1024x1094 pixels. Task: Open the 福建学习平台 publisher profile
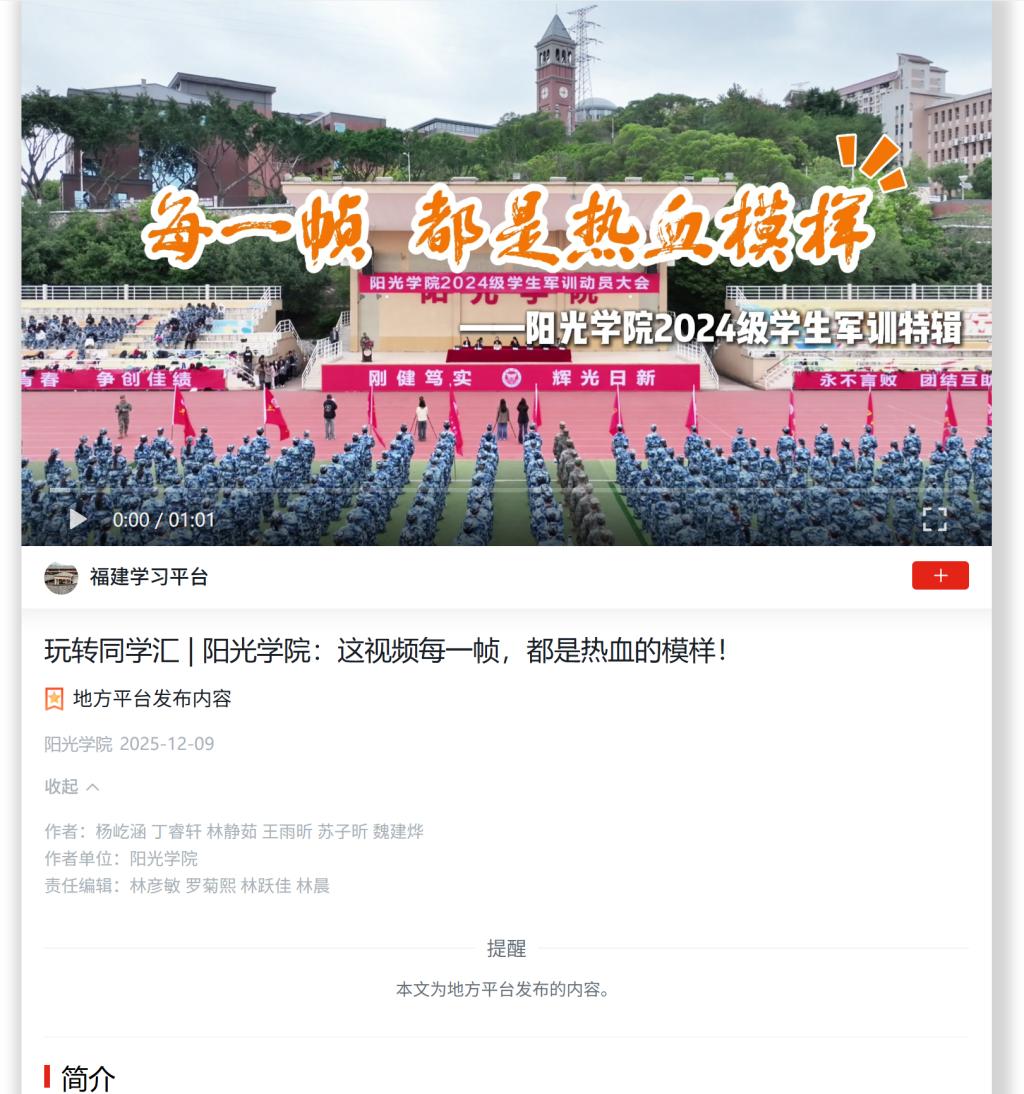148,577
